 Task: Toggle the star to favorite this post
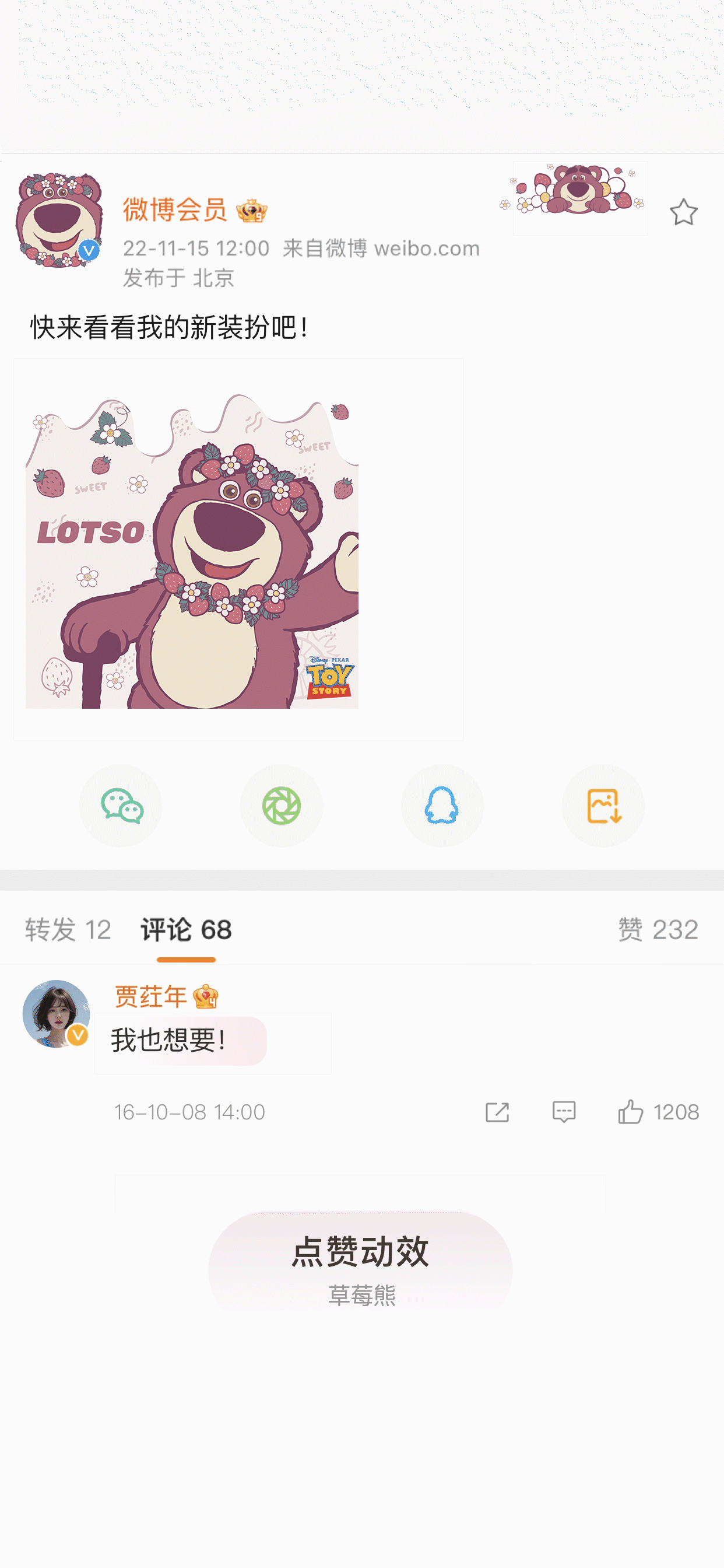(684, 212)
